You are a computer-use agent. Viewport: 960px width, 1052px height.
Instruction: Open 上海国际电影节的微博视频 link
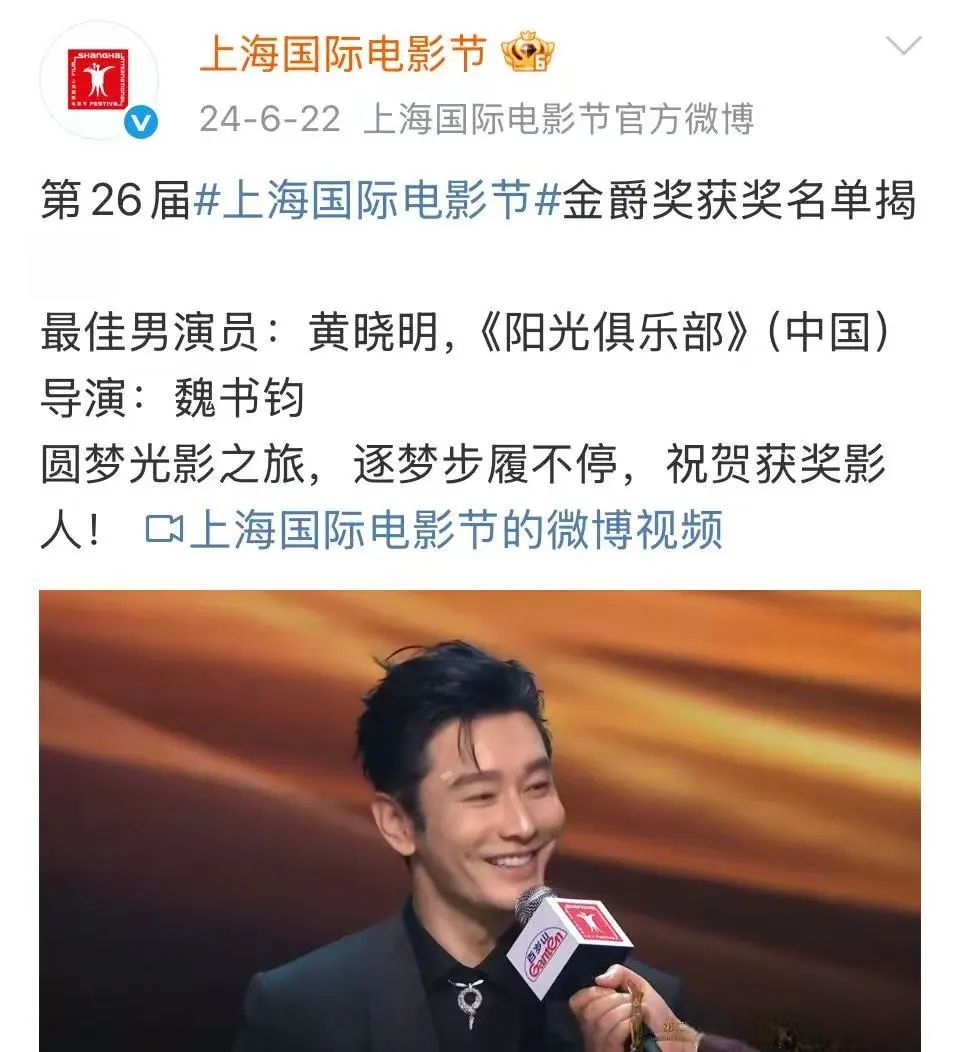(435, 529)
